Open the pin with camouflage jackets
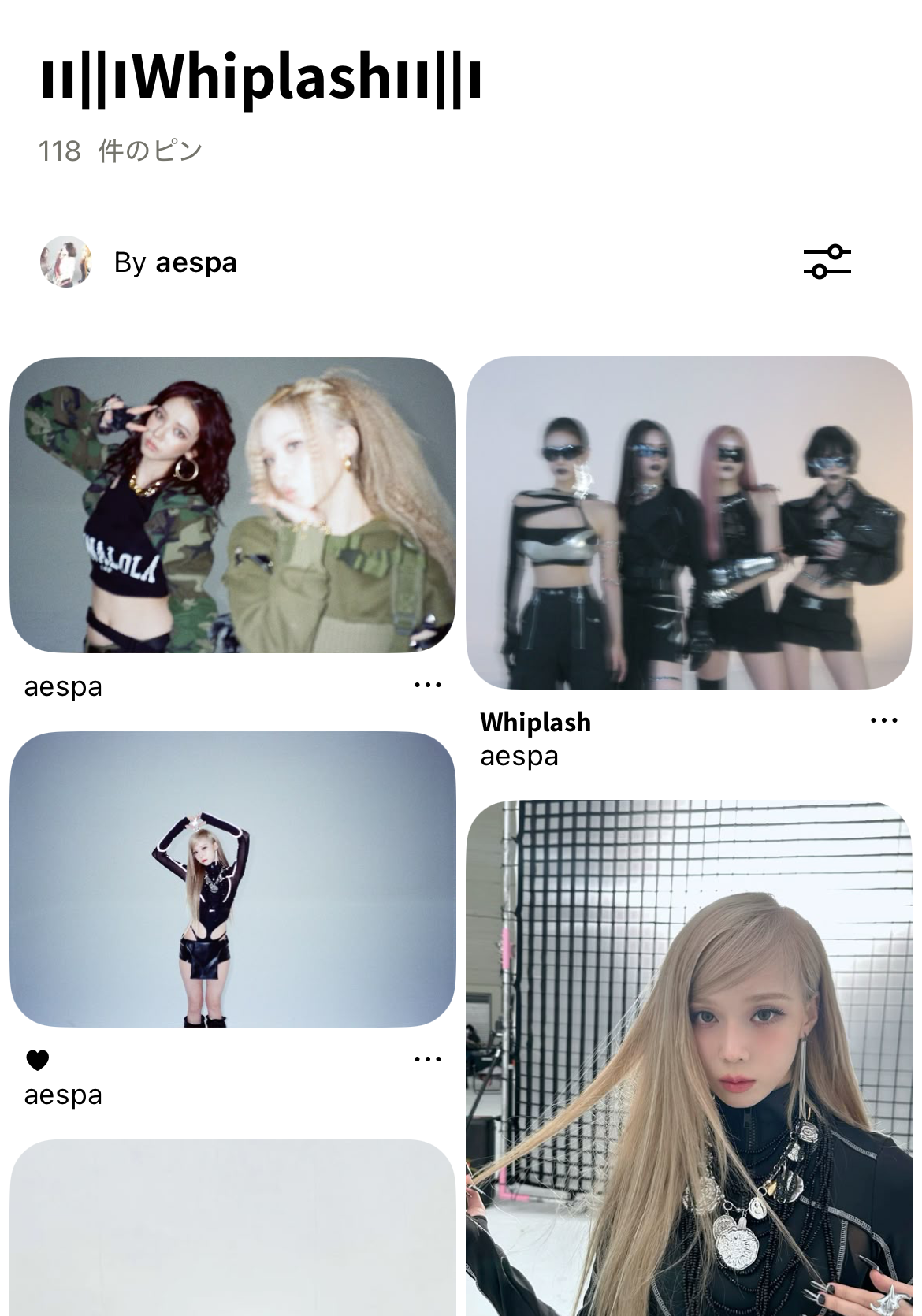The image size is (922, 1316). coord(232,504)
